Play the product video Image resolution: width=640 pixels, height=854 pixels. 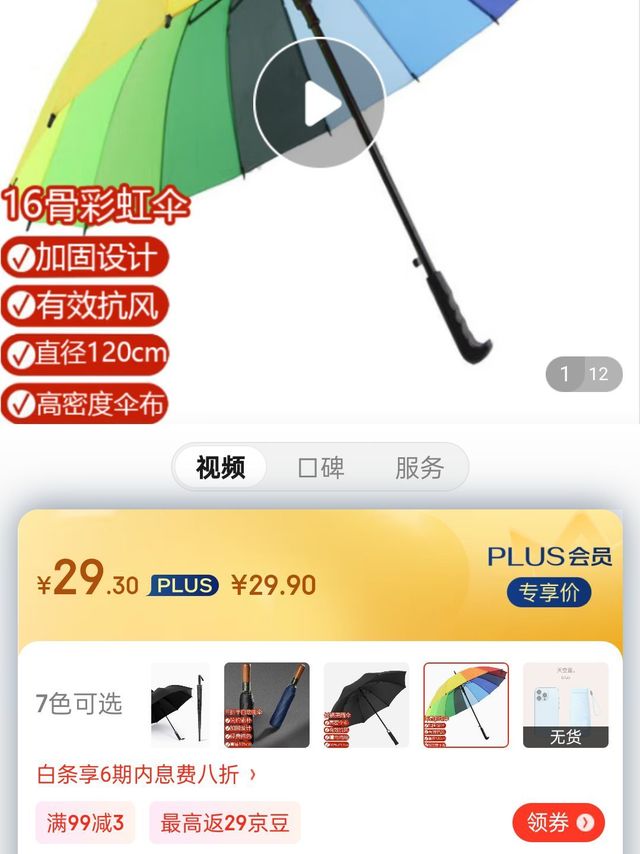(320, 103)
